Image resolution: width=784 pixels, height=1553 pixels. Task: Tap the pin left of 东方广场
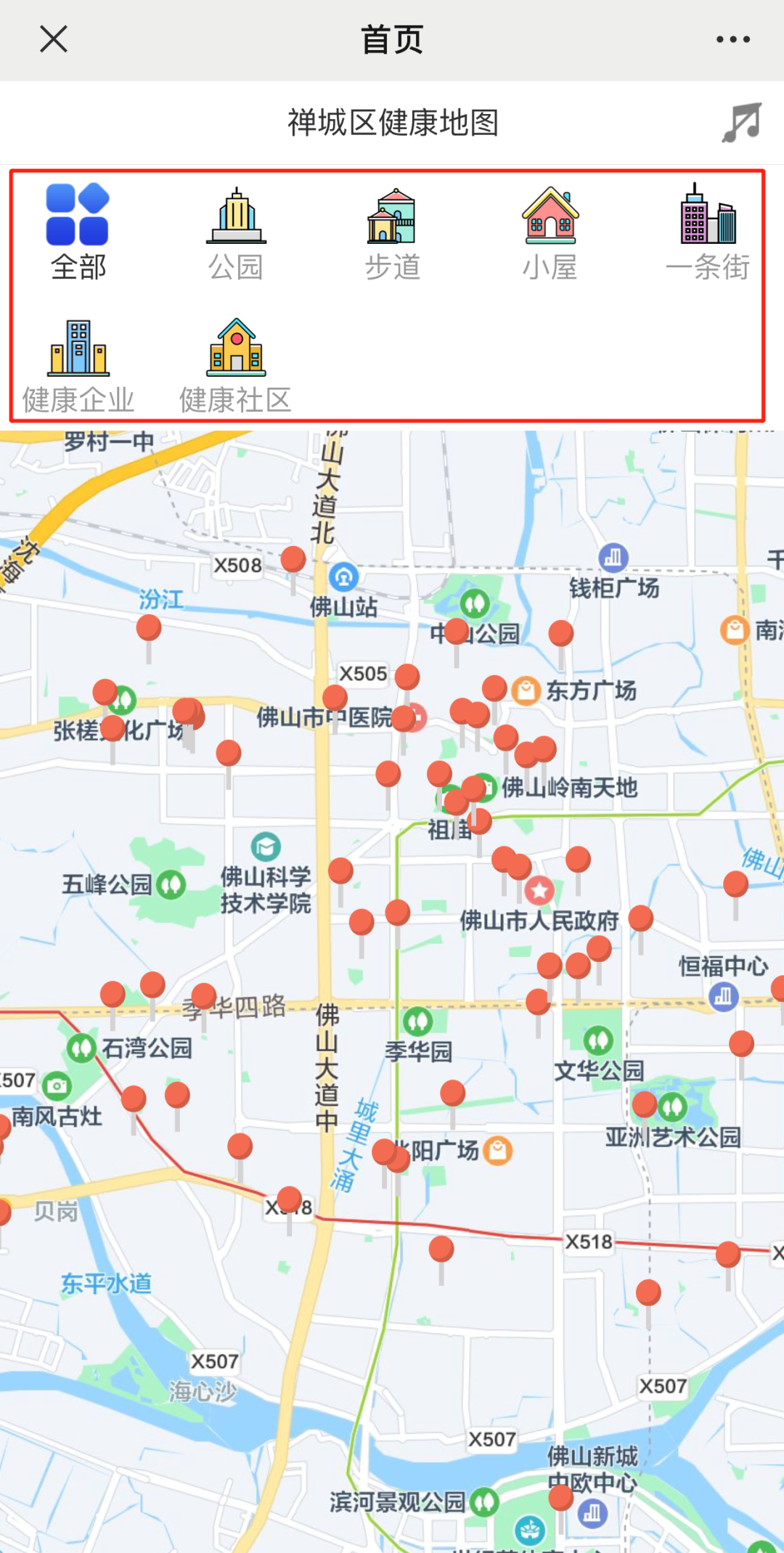[494, 688]
